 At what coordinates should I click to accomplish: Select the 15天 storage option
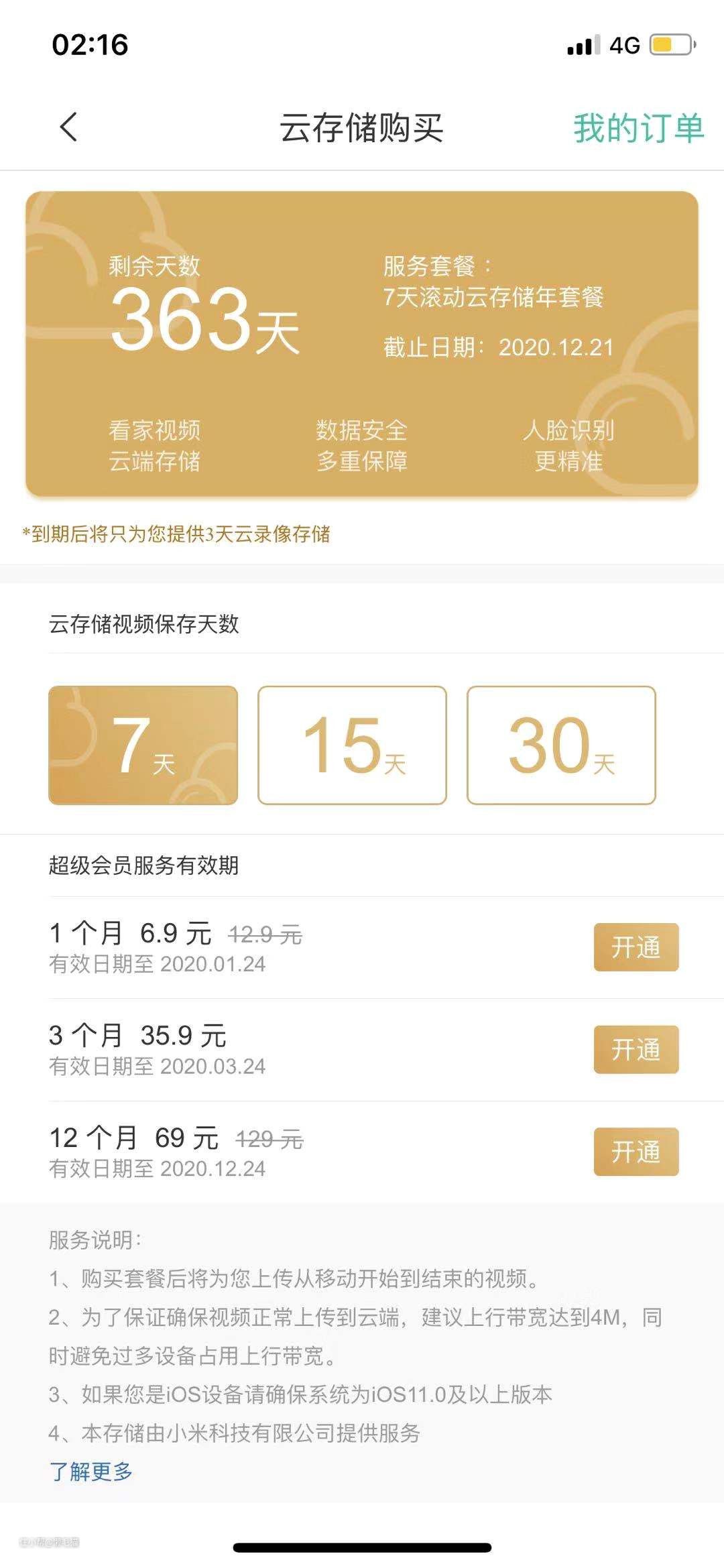pyautogui.click(x=352, y=745)
